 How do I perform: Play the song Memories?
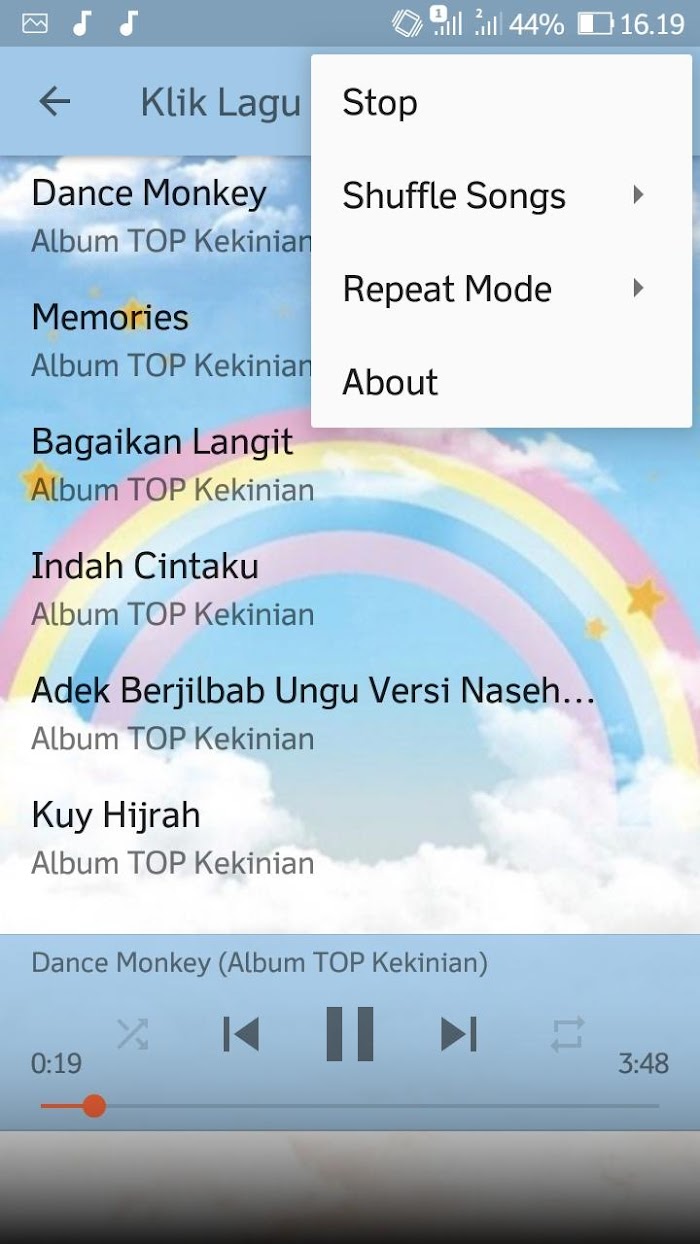[160, 340]
